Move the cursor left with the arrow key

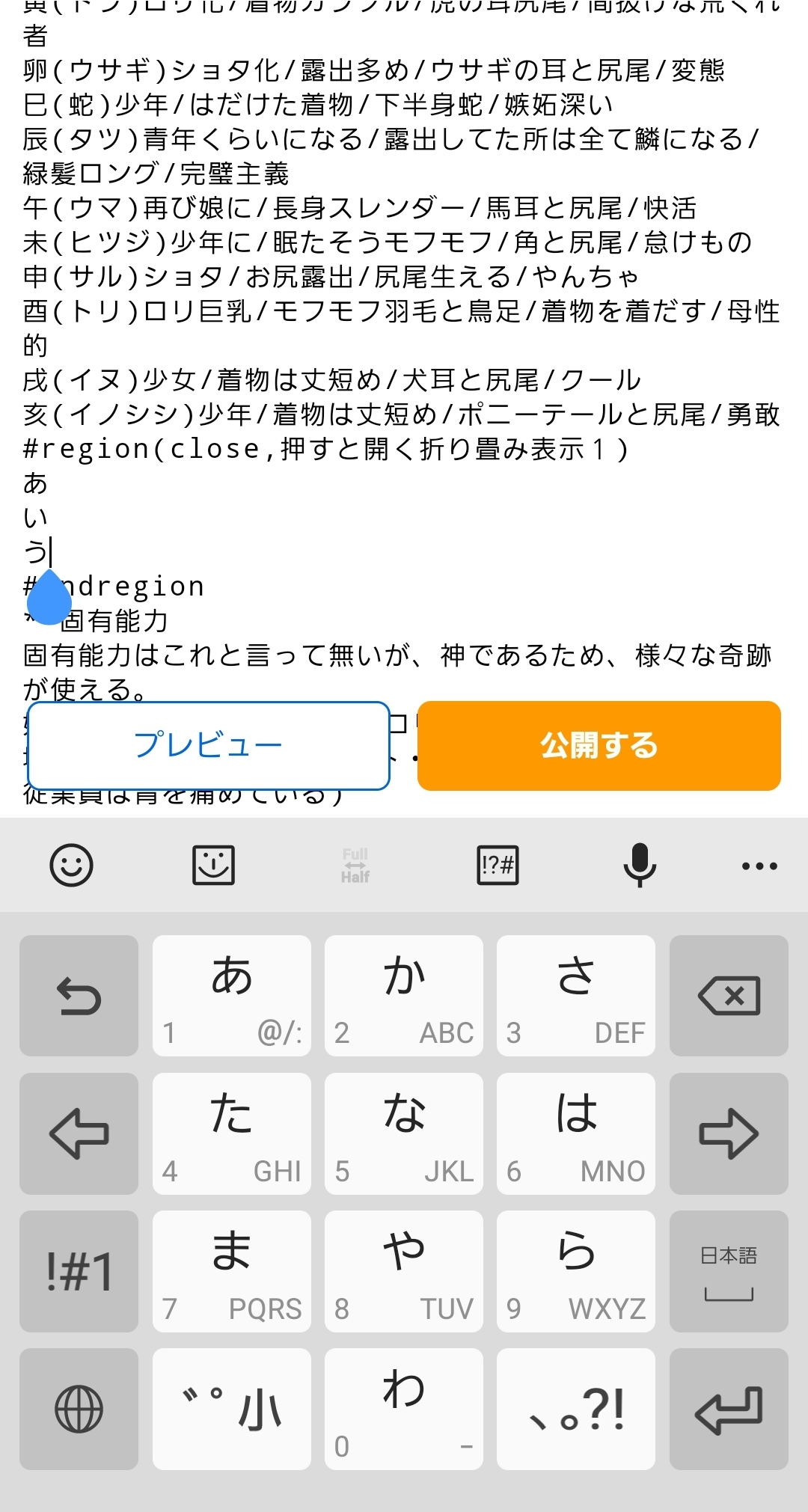click(79, 1133)
